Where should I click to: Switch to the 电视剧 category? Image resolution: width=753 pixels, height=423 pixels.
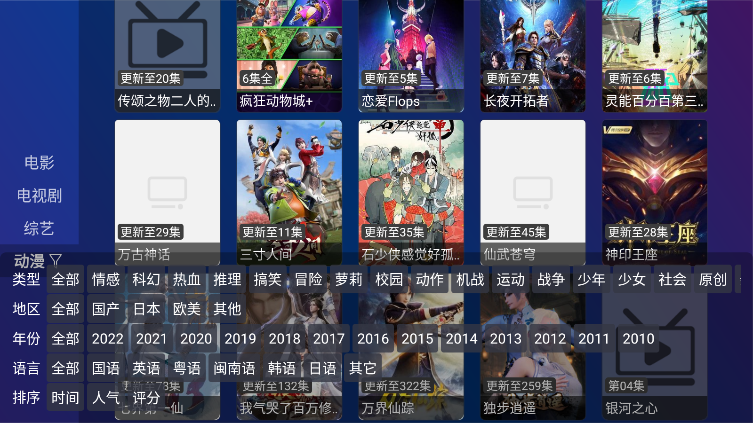[39, 195]
